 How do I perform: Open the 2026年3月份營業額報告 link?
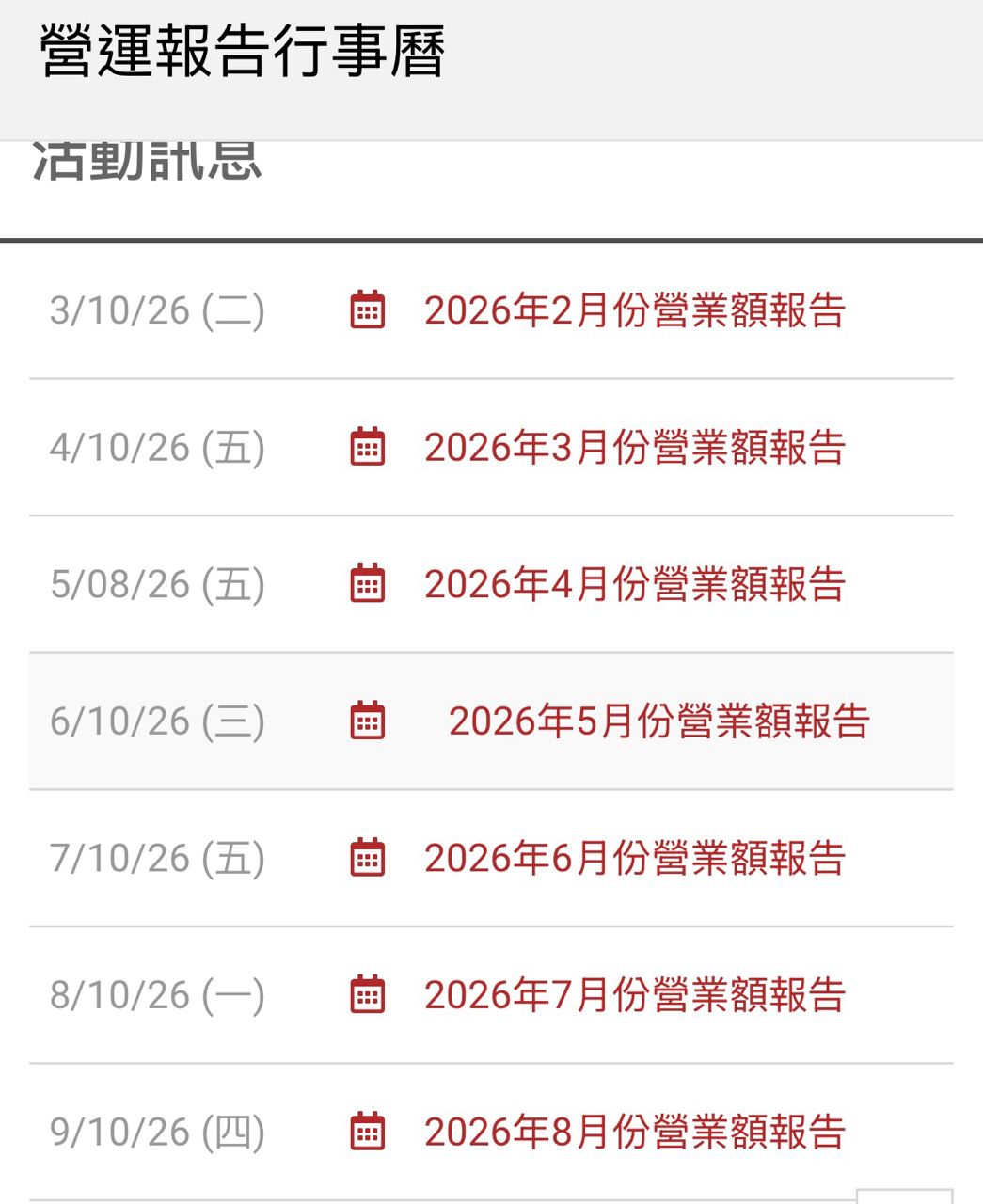pos(634,448)
